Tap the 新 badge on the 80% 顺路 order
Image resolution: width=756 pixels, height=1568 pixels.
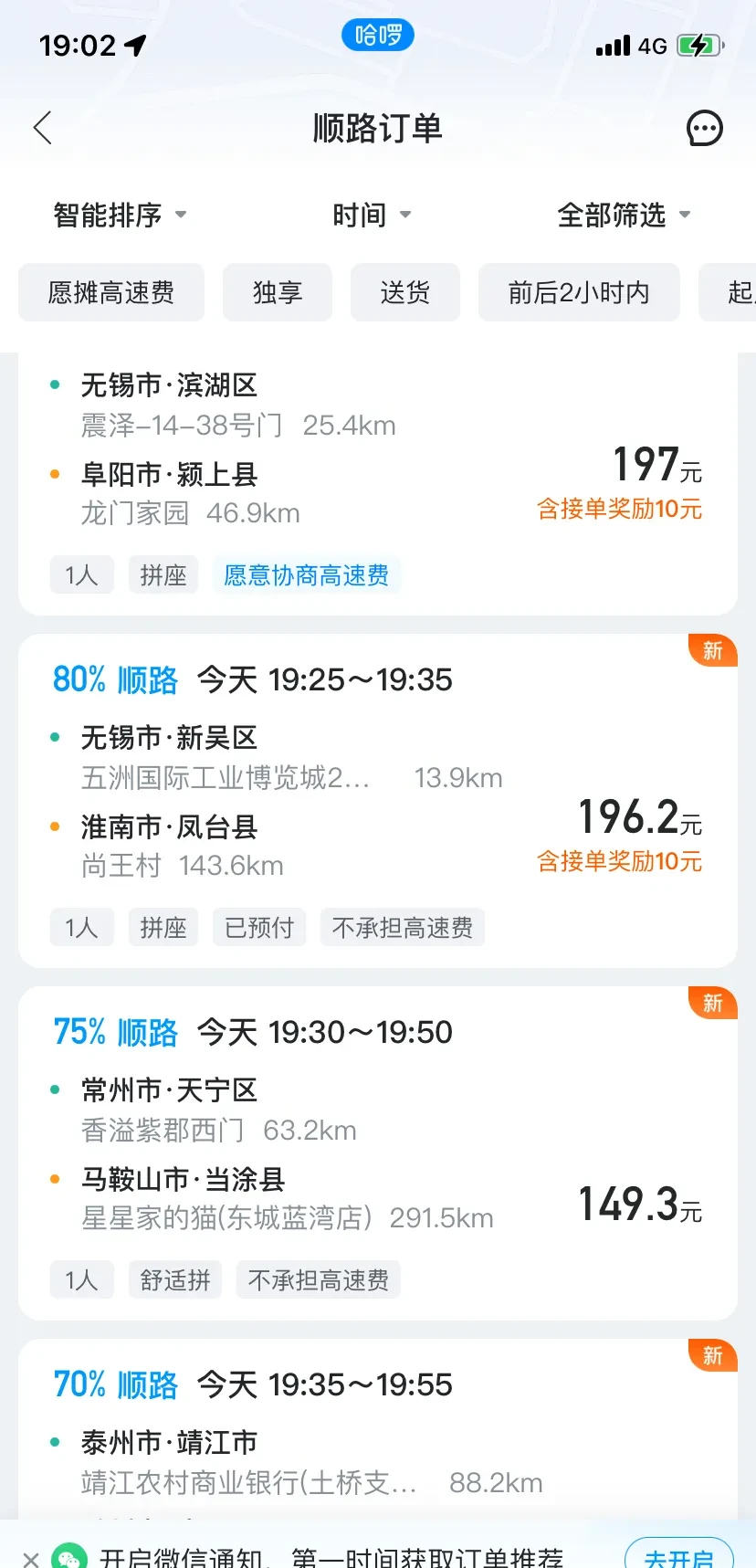[712, 650]
